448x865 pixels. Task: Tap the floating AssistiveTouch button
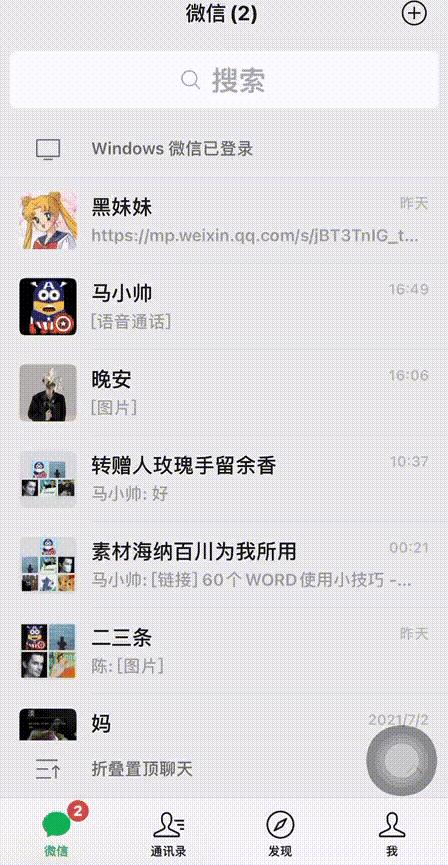click(402, 761)
